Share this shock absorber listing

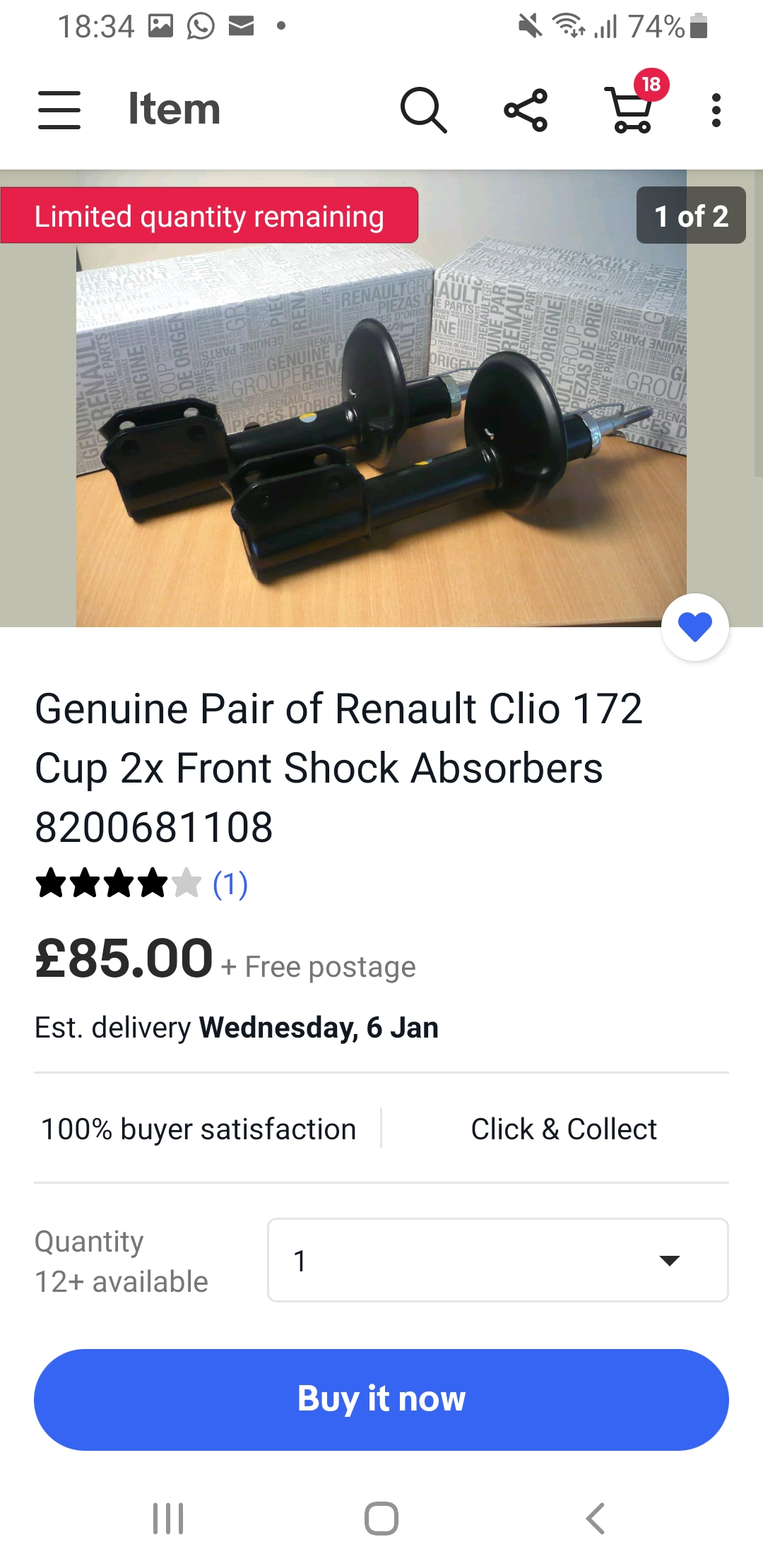click(x=526, y=110)
